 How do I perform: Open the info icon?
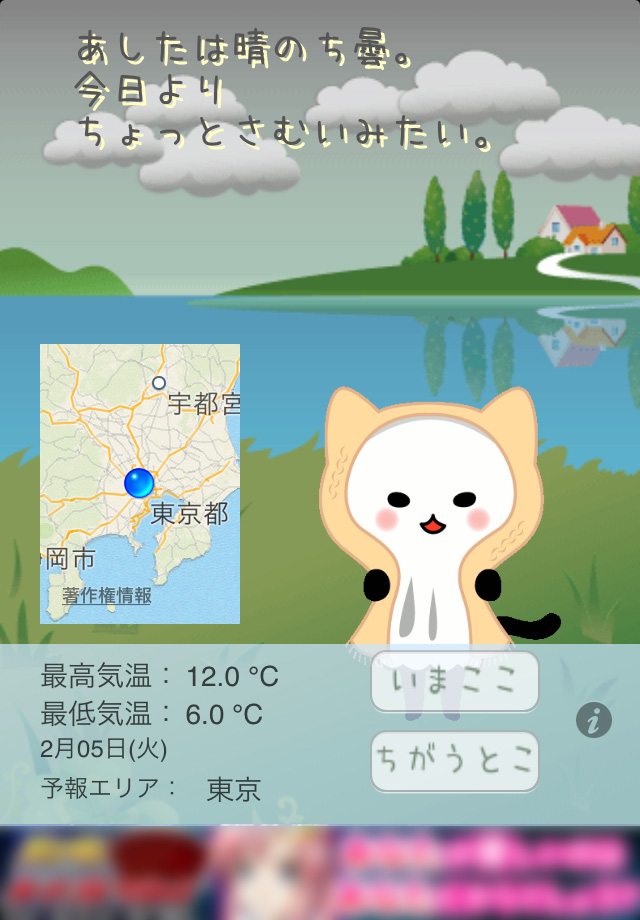point(594,720)
